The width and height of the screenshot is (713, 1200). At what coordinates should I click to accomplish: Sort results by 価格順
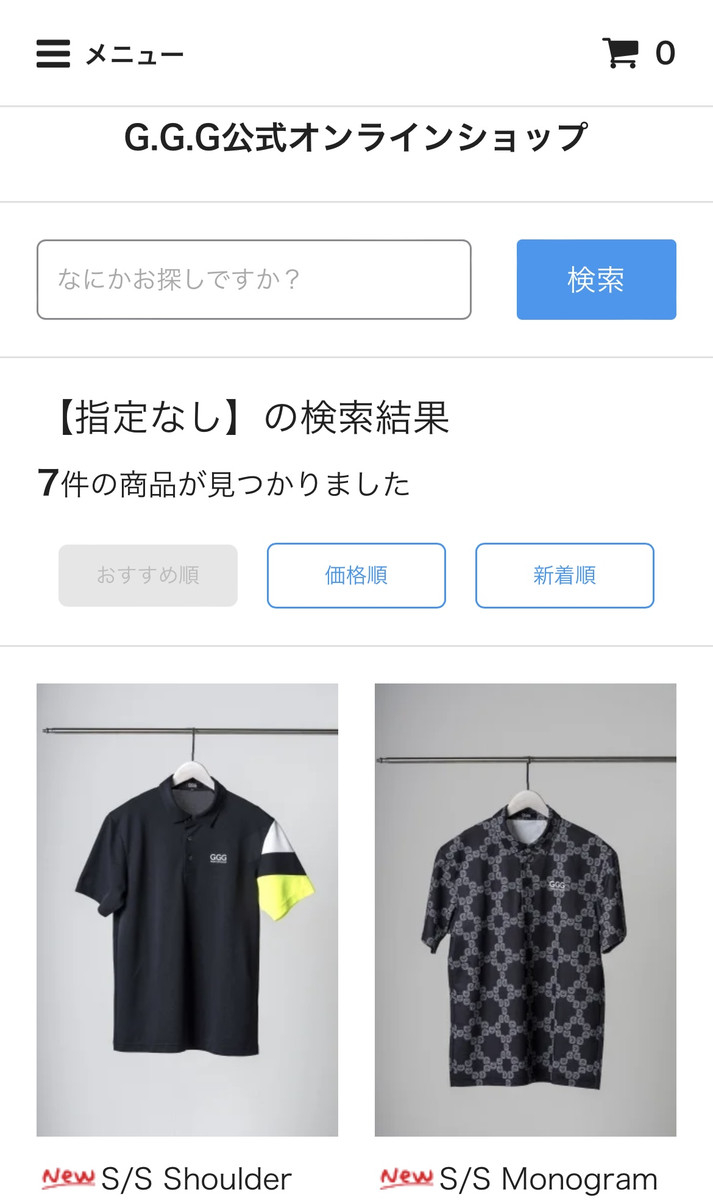(356, 575)
